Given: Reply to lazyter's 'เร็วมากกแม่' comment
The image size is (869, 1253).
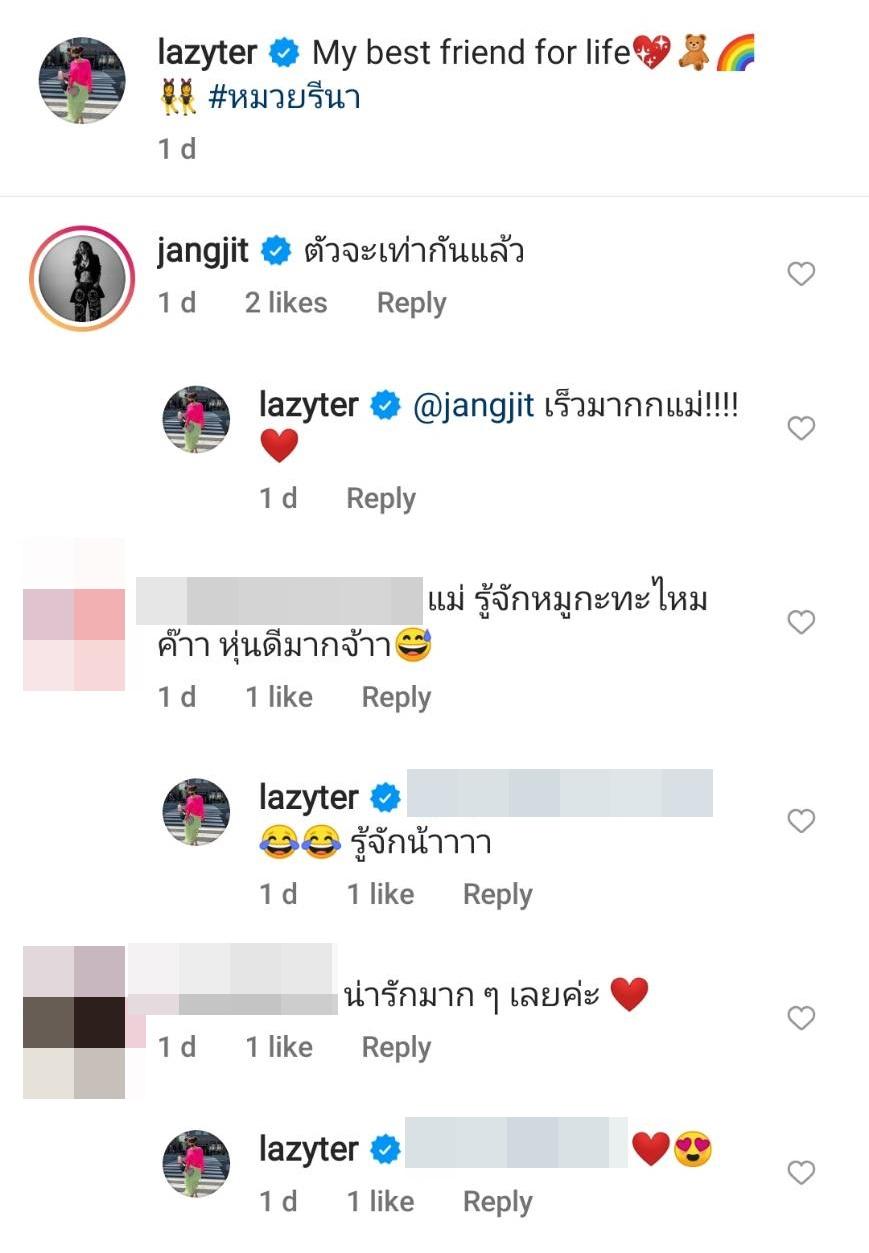Looking at the screenshot, I should [380, 498].
